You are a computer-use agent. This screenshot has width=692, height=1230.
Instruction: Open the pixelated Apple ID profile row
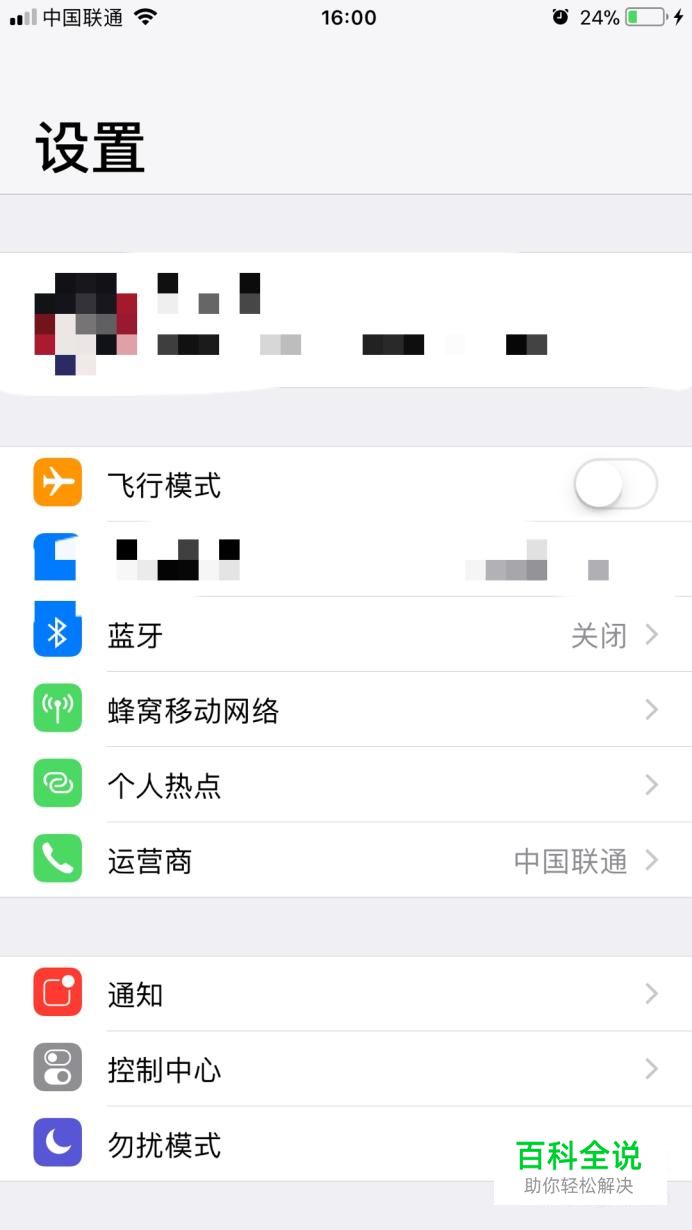[x=346, y=322]
